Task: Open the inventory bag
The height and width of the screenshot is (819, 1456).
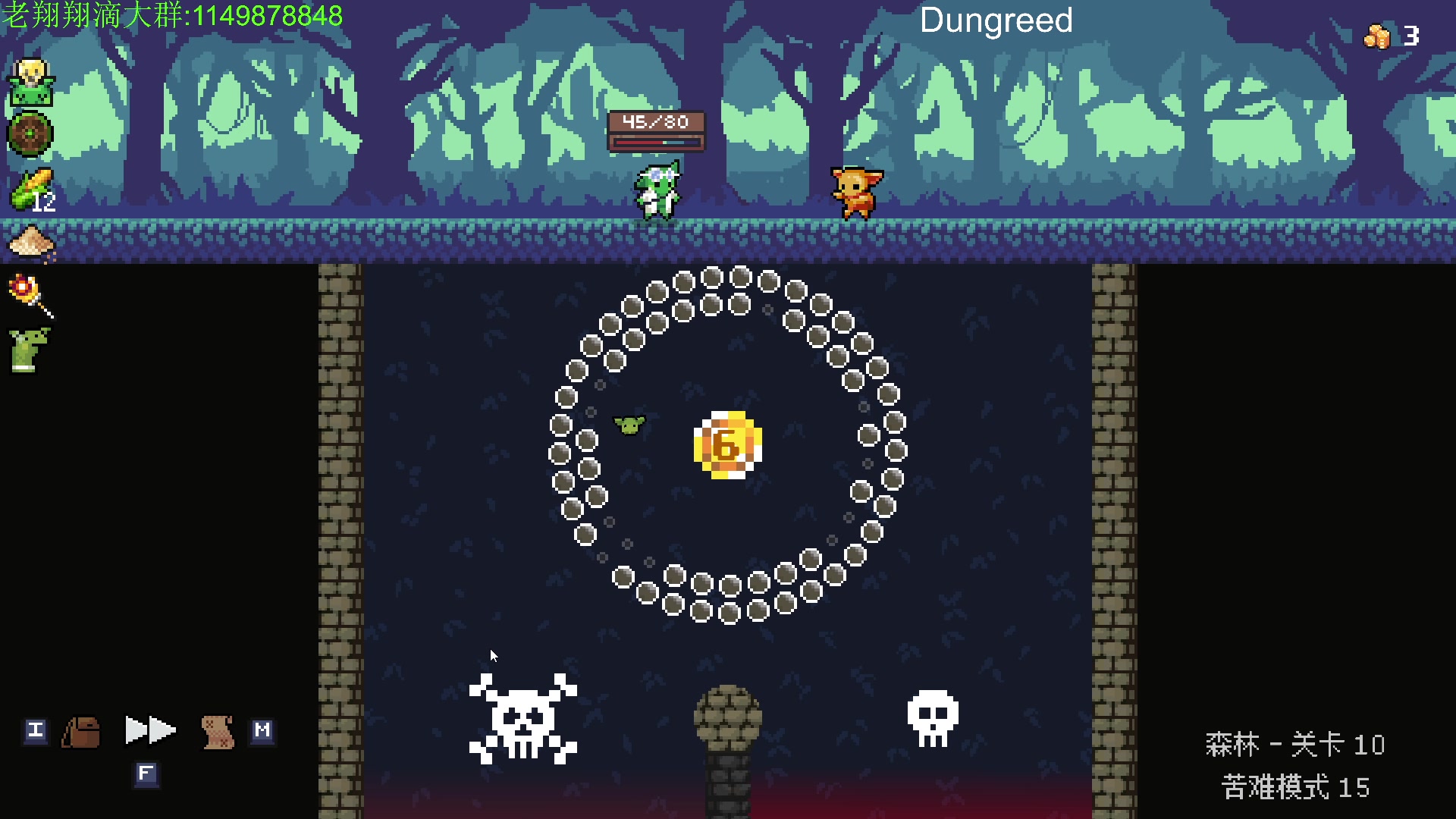Action: pos(82,732)
